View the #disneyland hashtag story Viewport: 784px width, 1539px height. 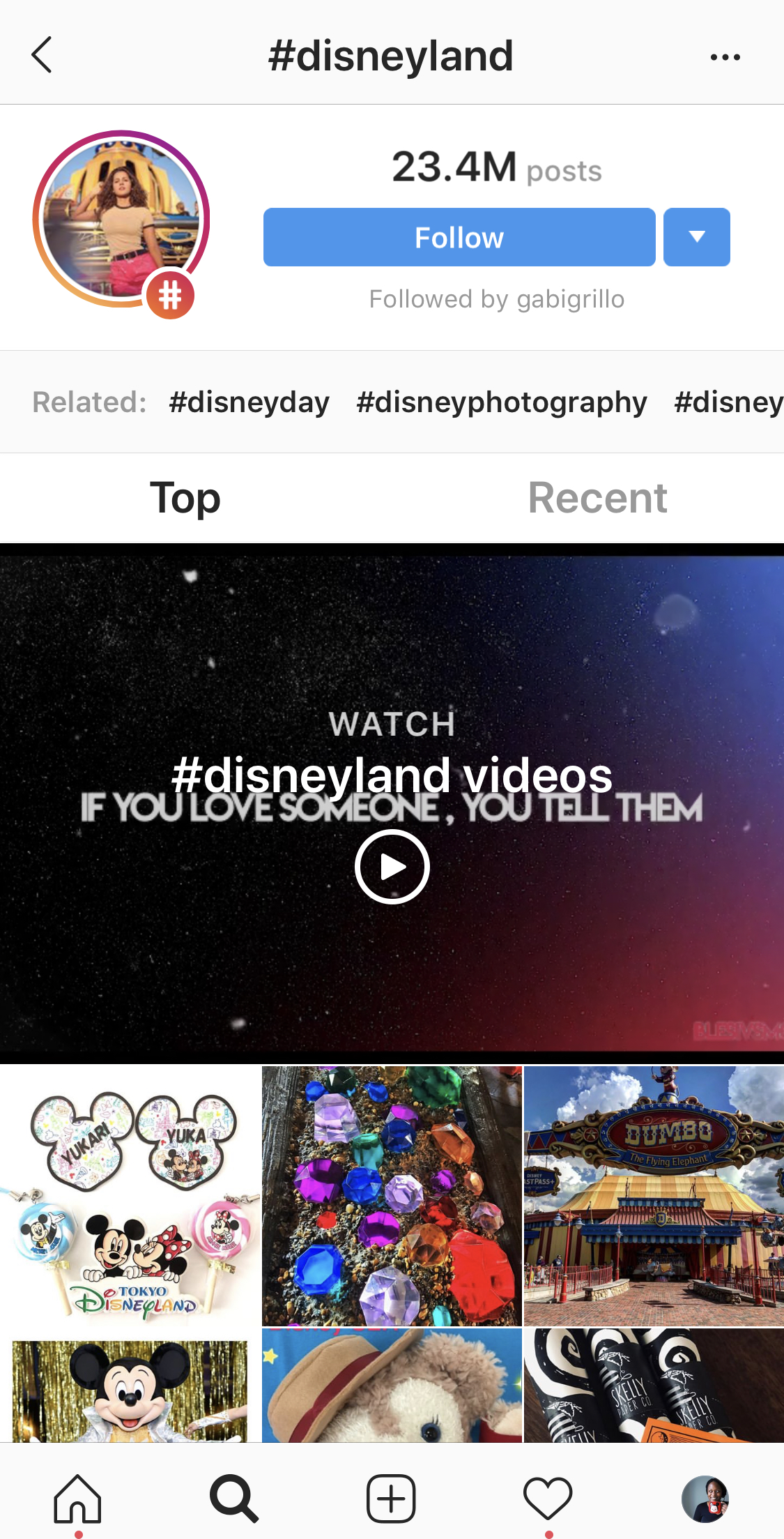tap(121, 219)
